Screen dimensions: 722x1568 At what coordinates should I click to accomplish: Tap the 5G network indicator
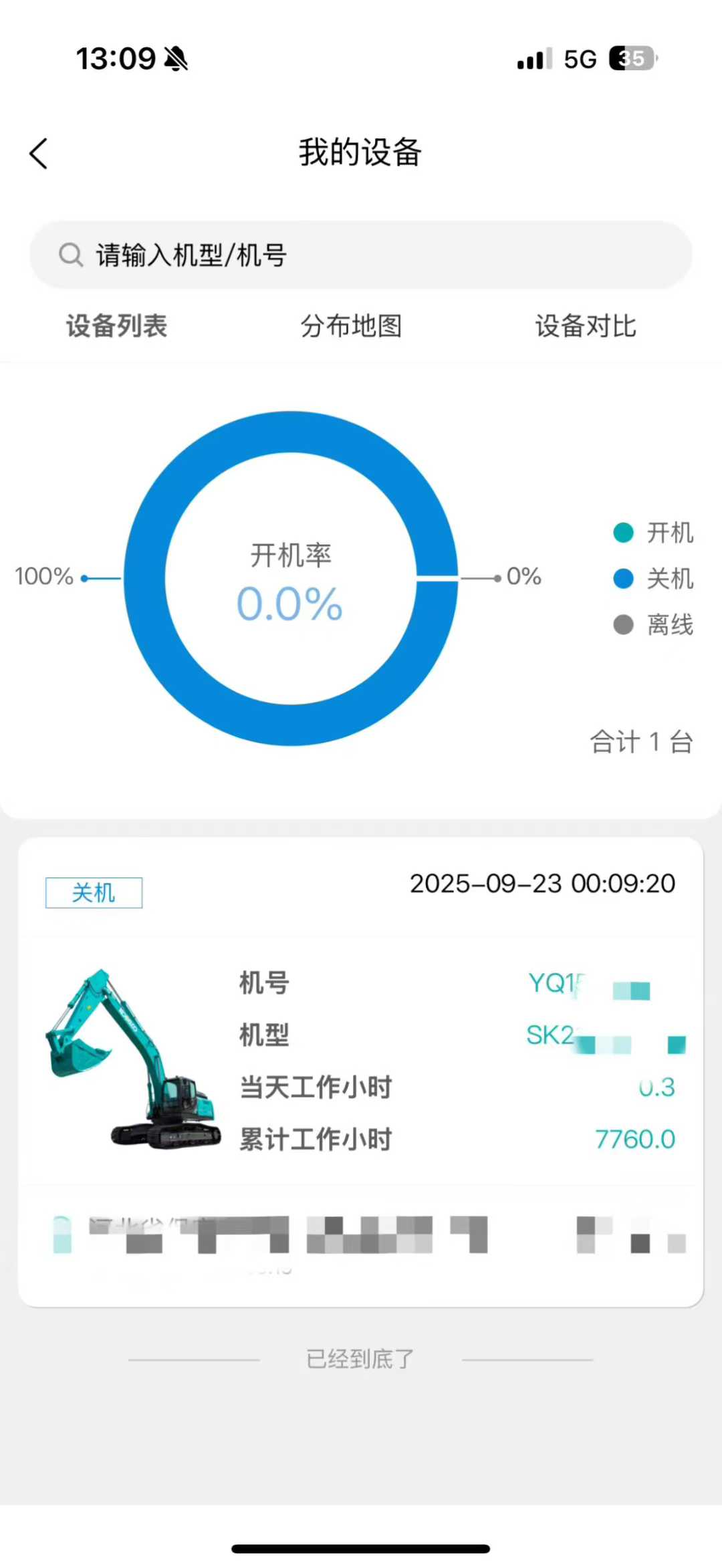click(x=579, y=59)
